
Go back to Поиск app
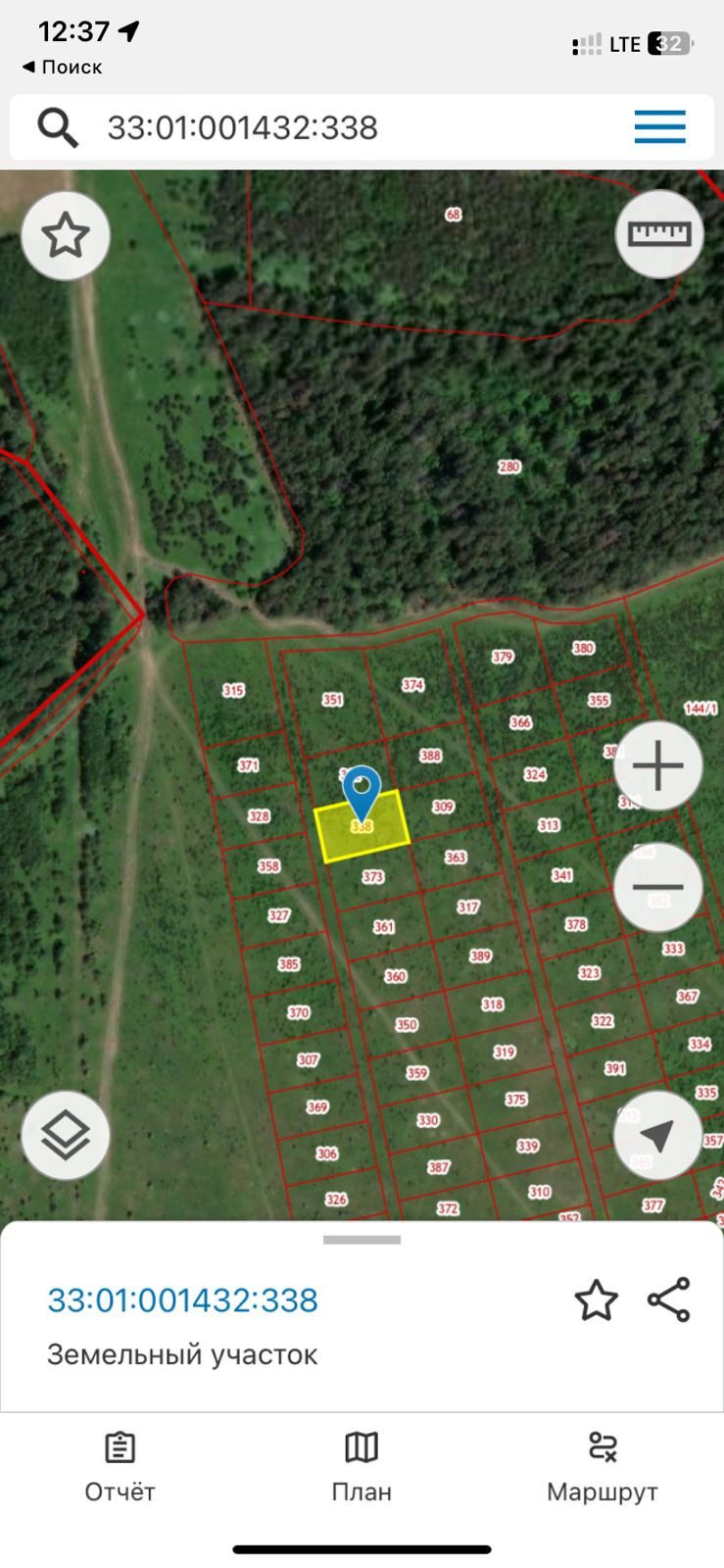tap(63, 67)
